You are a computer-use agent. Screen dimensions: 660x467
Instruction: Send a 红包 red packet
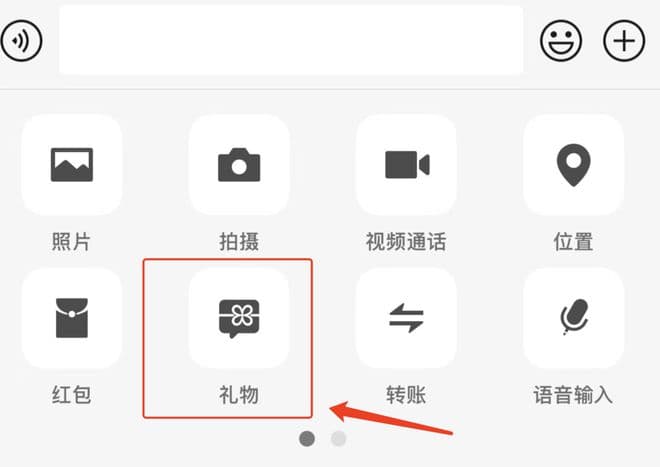(71, 318)
